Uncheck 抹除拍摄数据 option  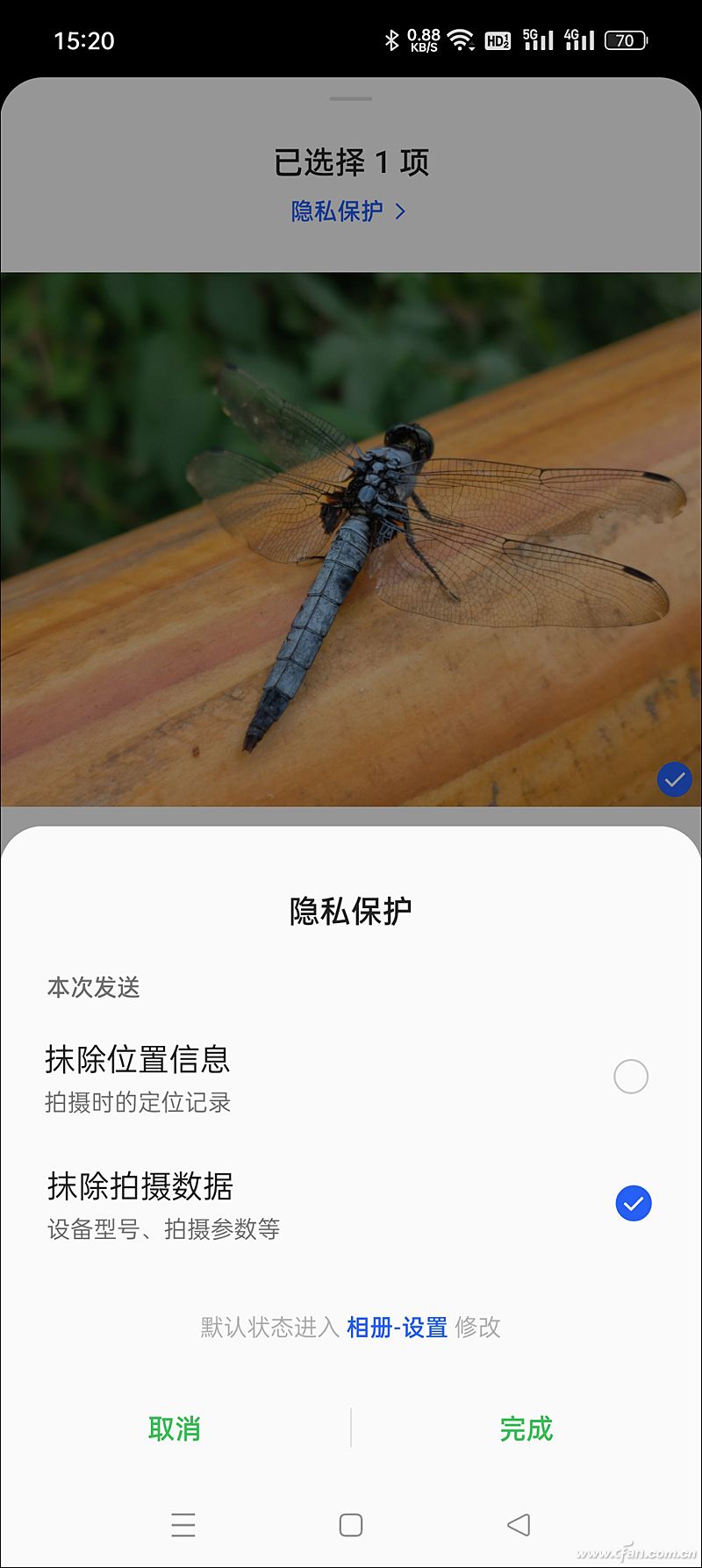(x=633, y=1204)
